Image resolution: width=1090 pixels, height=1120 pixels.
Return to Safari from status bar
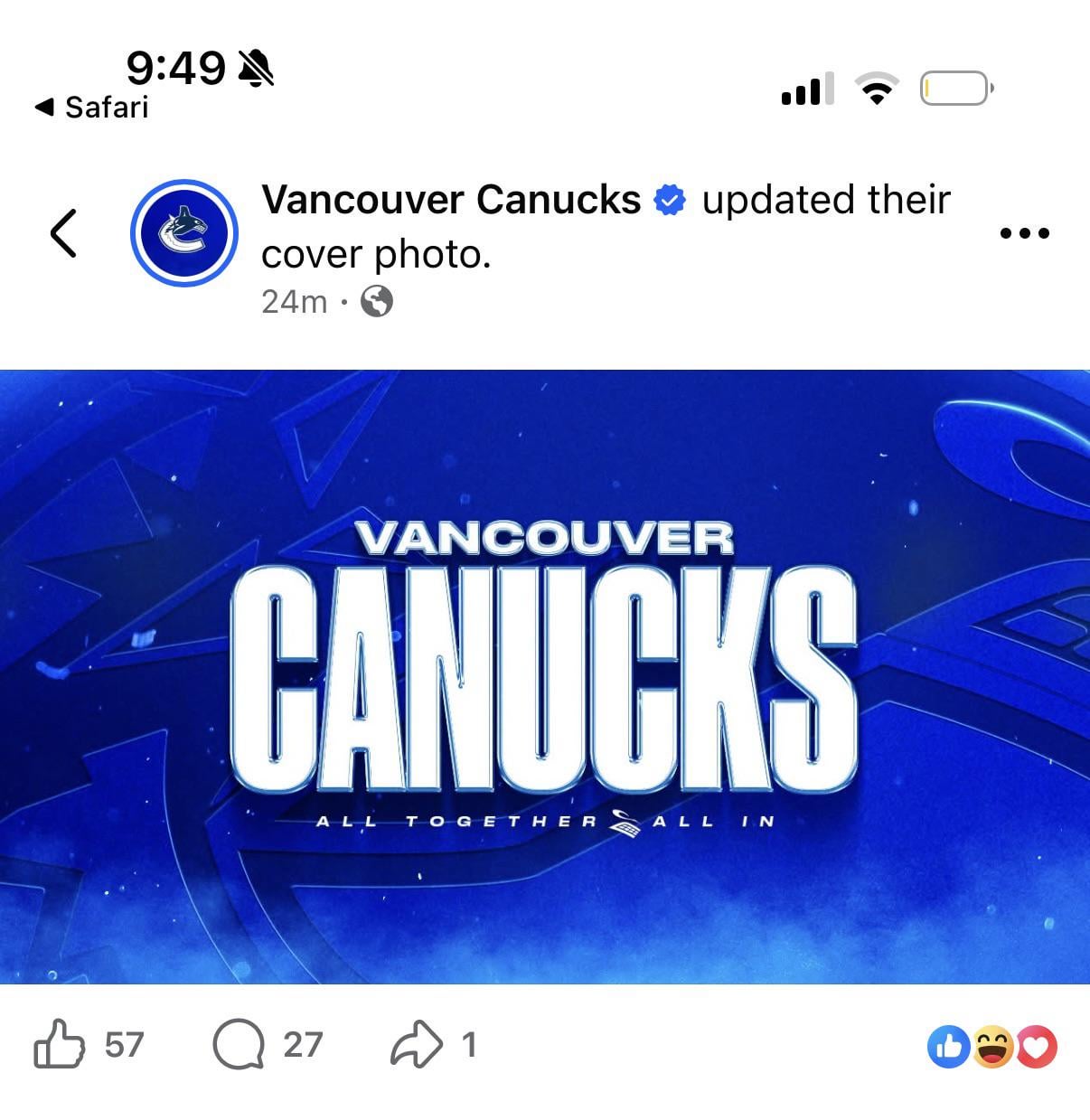pyautogui.click(x=91, y=108)
